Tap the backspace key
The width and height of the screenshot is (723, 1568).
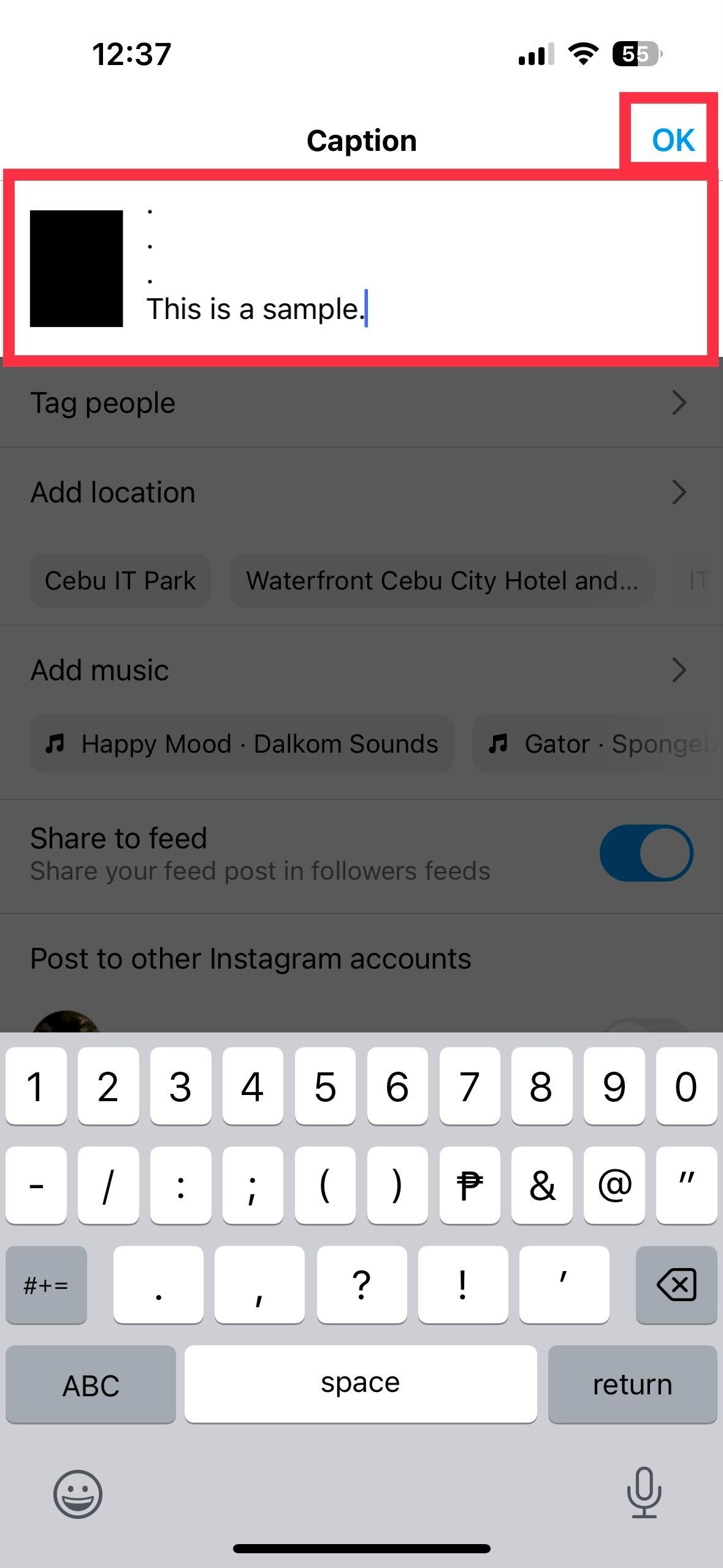pyautogui.click(x=676, y=1284)
